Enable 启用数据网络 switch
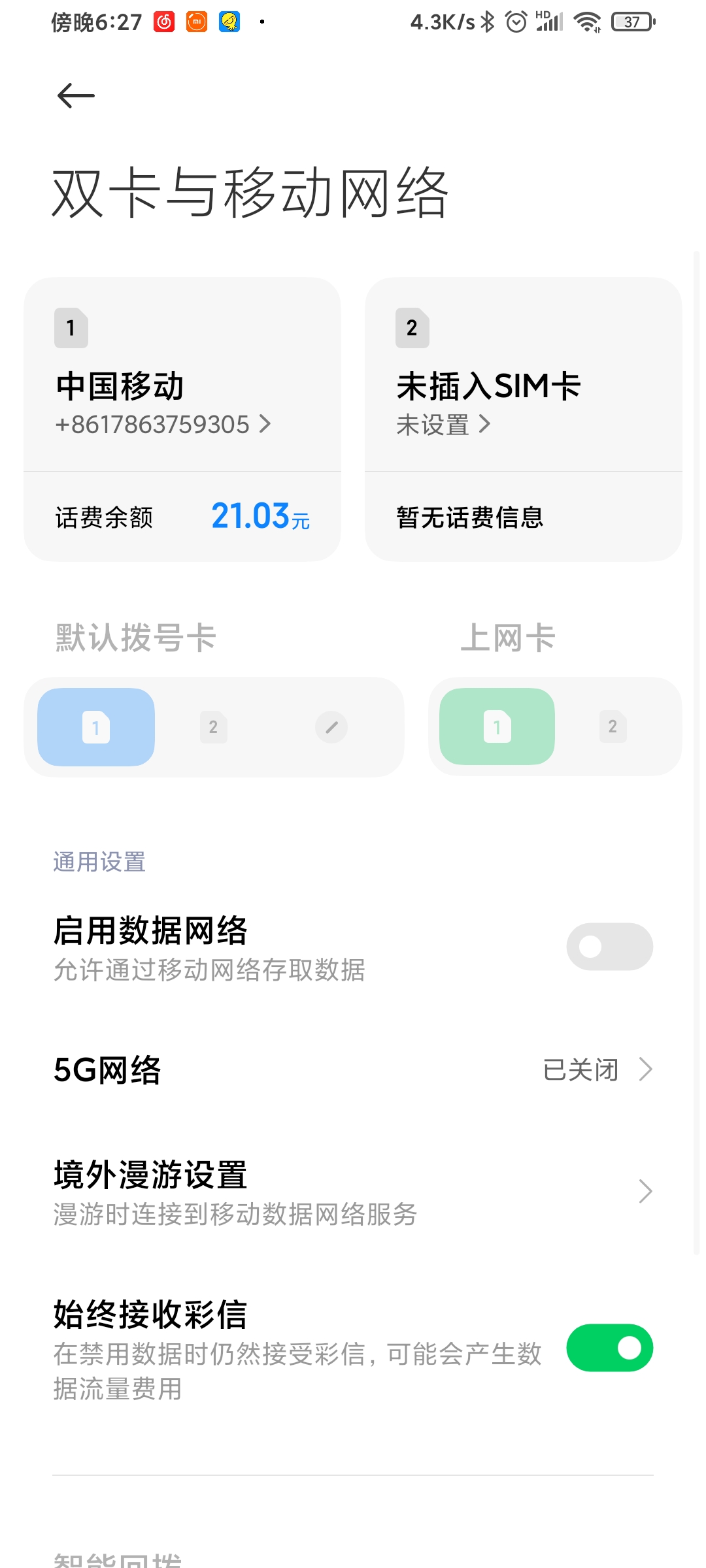Viewport: 706px width, 1568px height. tap(609, 947)
